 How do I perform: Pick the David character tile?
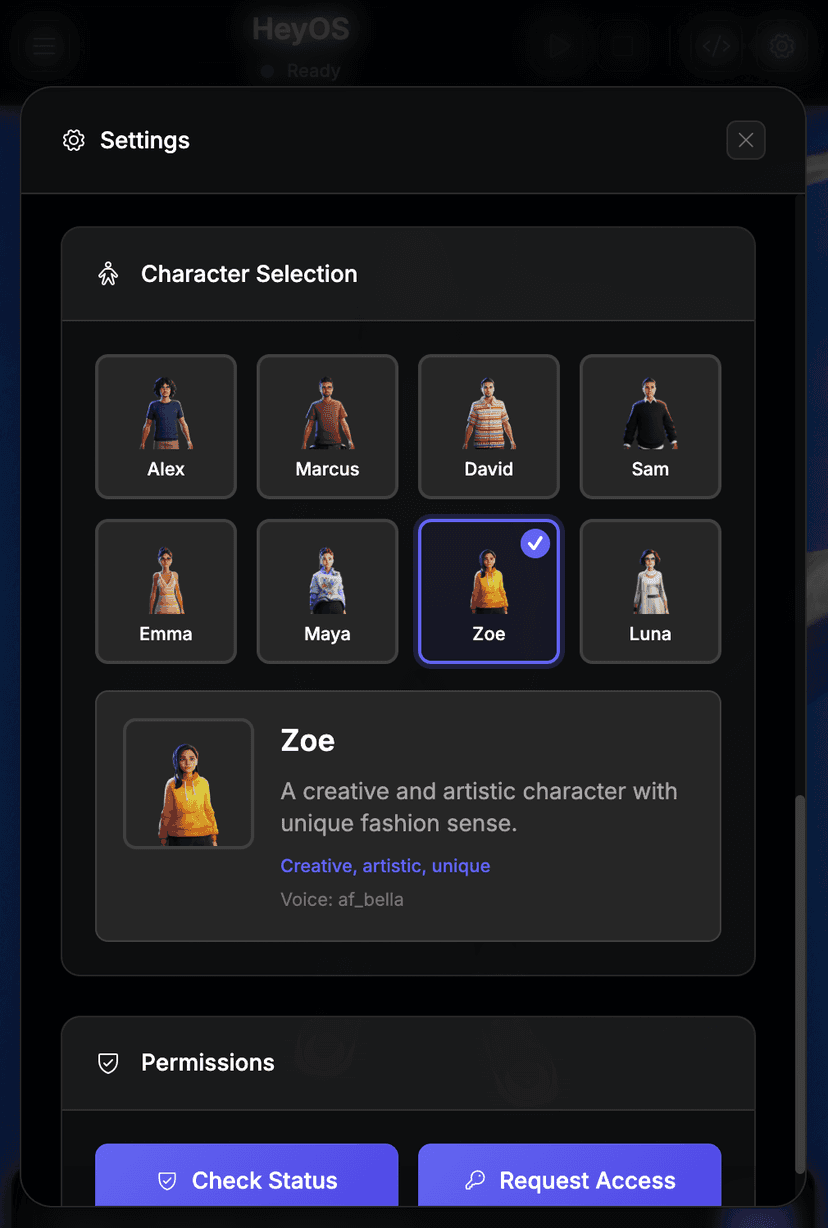[488, 426]
